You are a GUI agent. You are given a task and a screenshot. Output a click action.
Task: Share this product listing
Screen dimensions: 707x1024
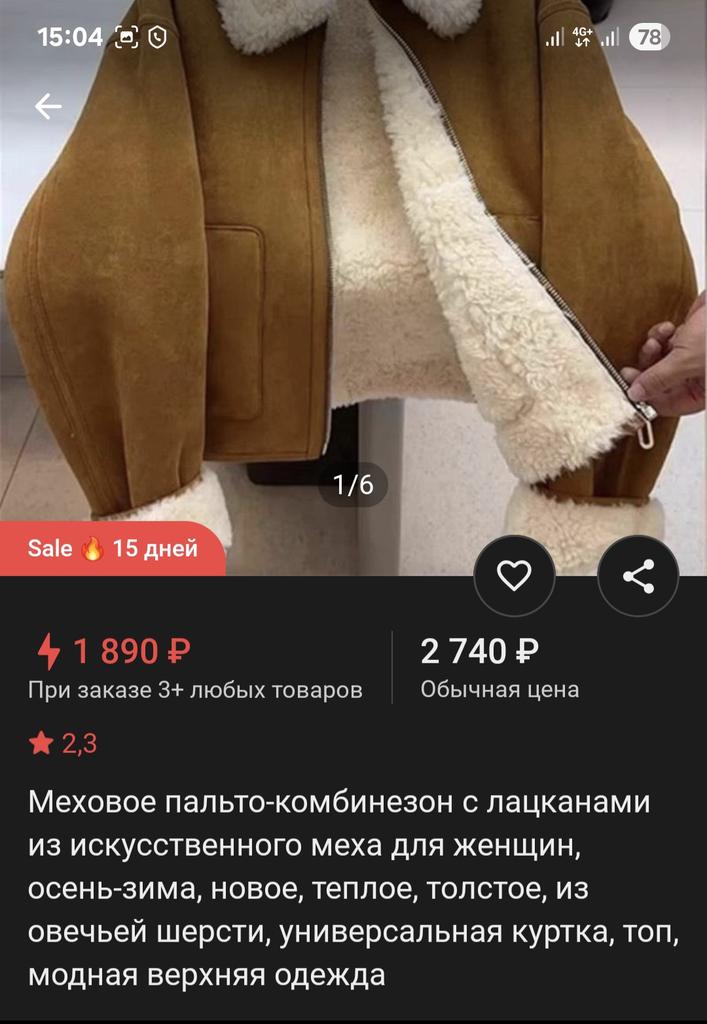coord(638,576)
